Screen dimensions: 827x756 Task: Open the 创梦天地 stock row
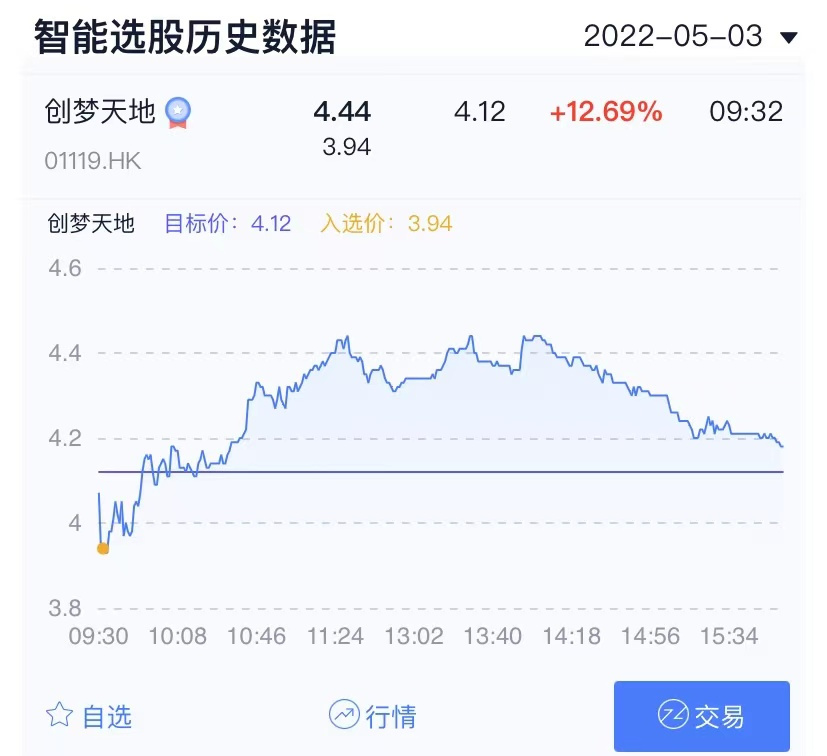pyautogui.click(x=100, y=112)
